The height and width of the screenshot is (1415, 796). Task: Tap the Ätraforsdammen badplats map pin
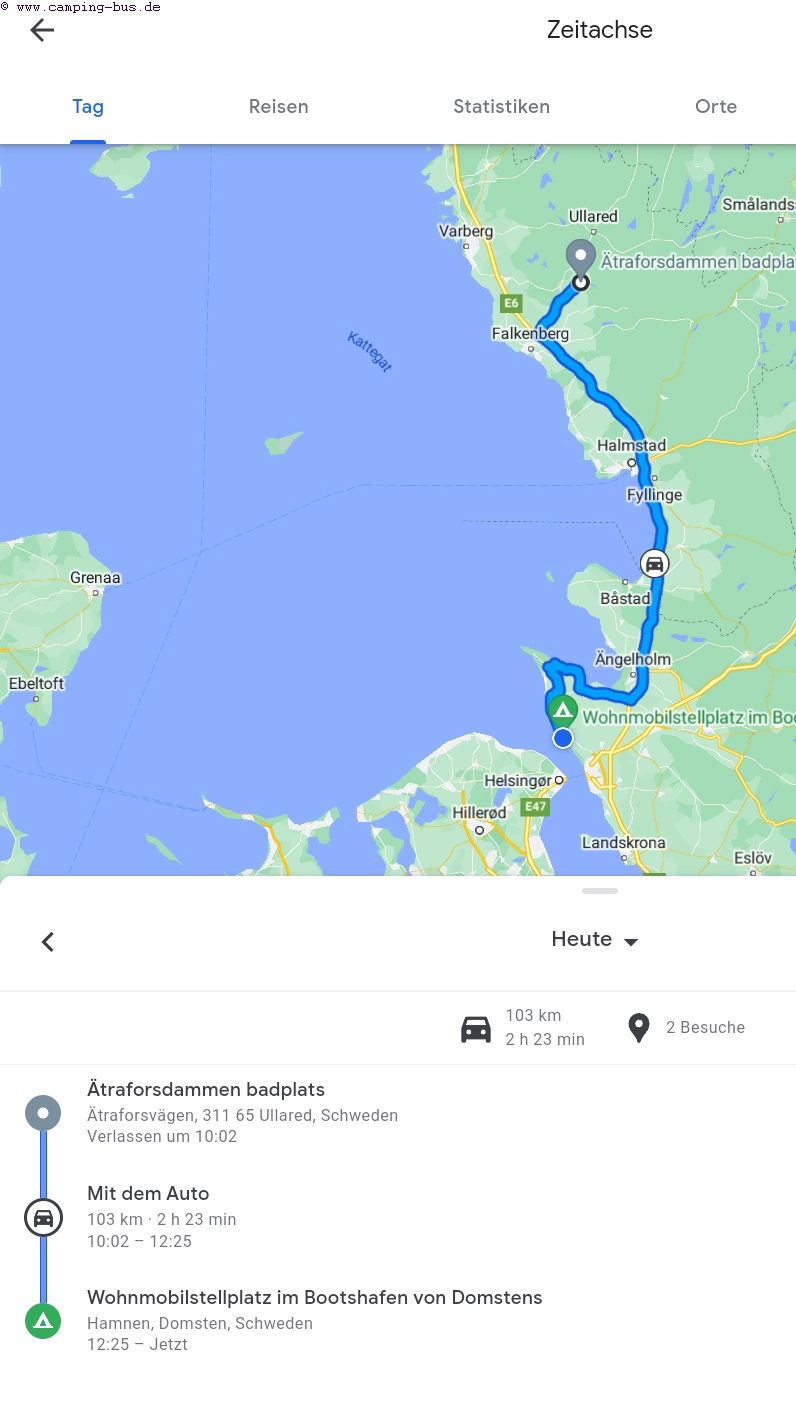(x=580, y=260)
